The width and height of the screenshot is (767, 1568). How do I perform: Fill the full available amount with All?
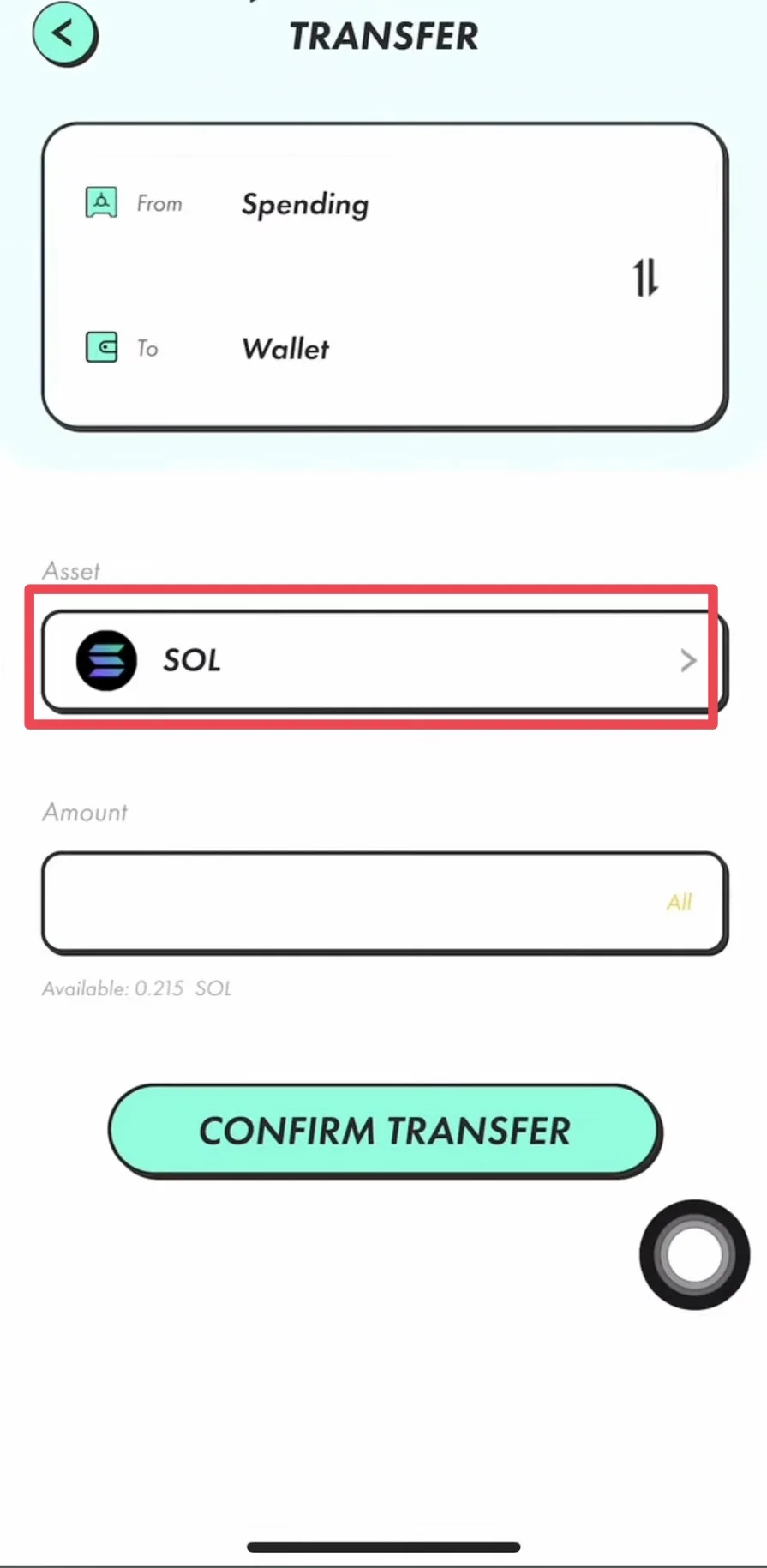click(679, 902)
